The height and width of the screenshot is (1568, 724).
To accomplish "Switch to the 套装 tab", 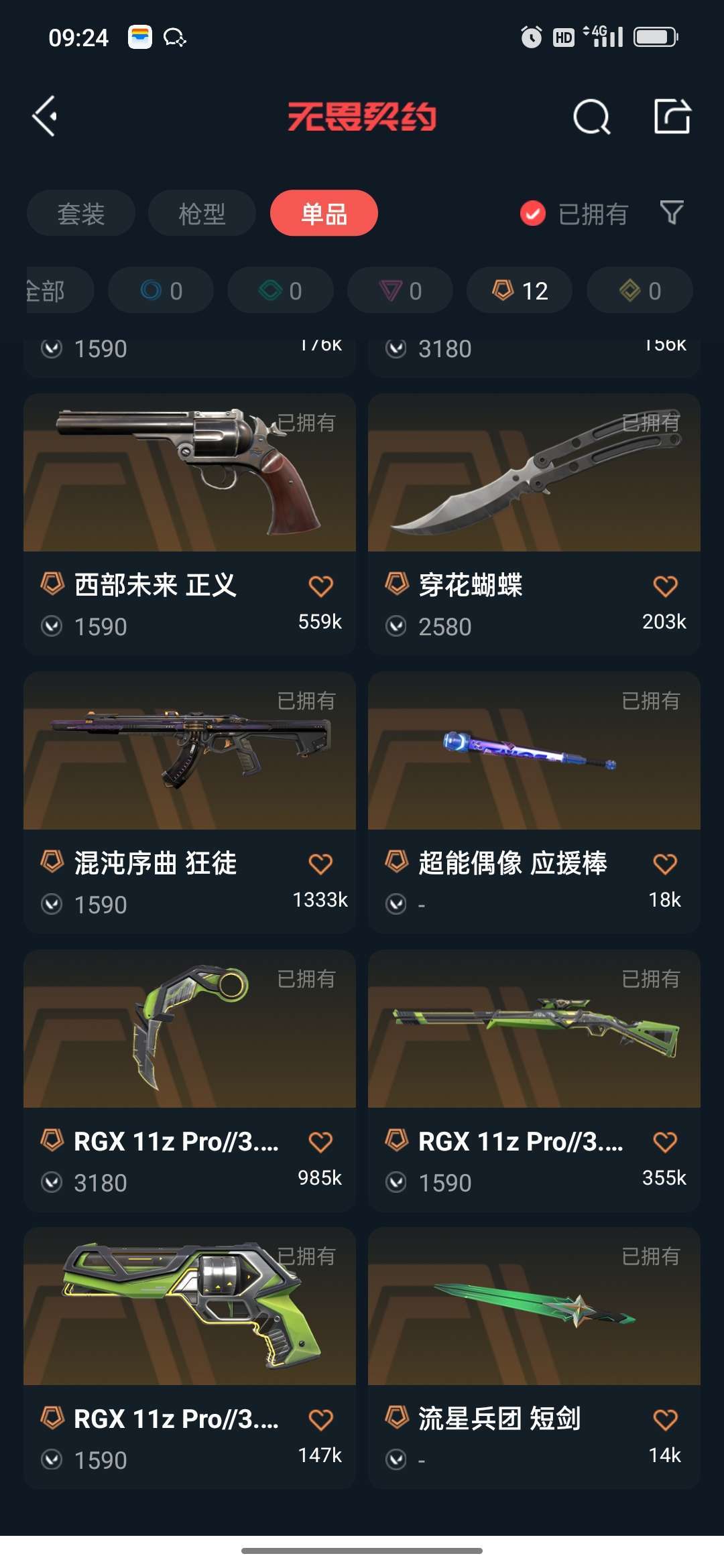I will [81, 214].
